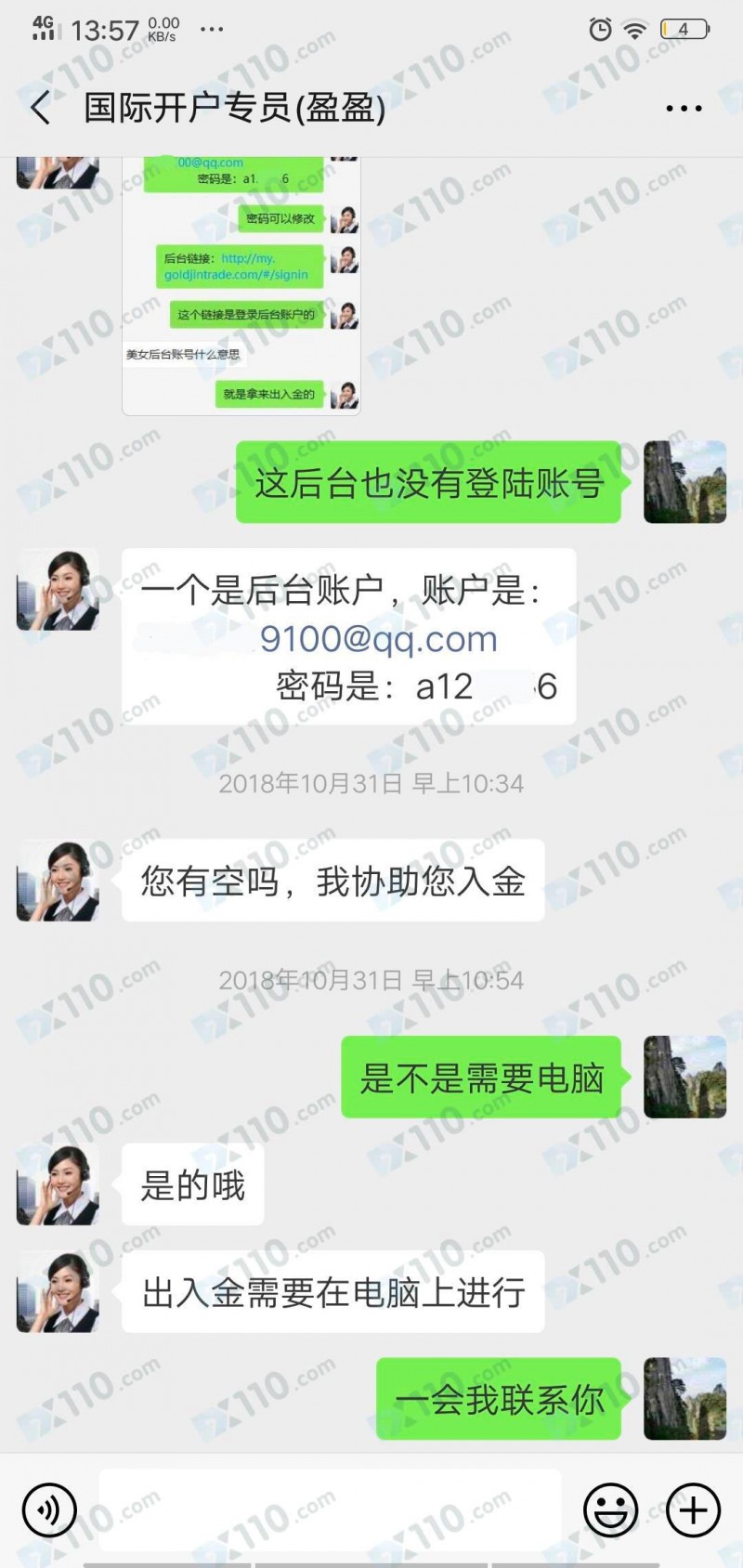Open the forwarded screenshot image message
743x1568 pixels.
coord(241,284)
